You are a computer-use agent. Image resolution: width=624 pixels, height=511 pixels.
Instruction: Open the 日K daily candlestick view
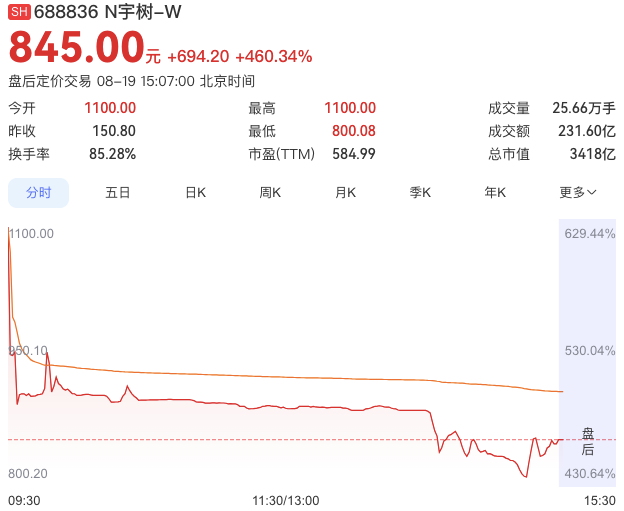tap(195, 193)
